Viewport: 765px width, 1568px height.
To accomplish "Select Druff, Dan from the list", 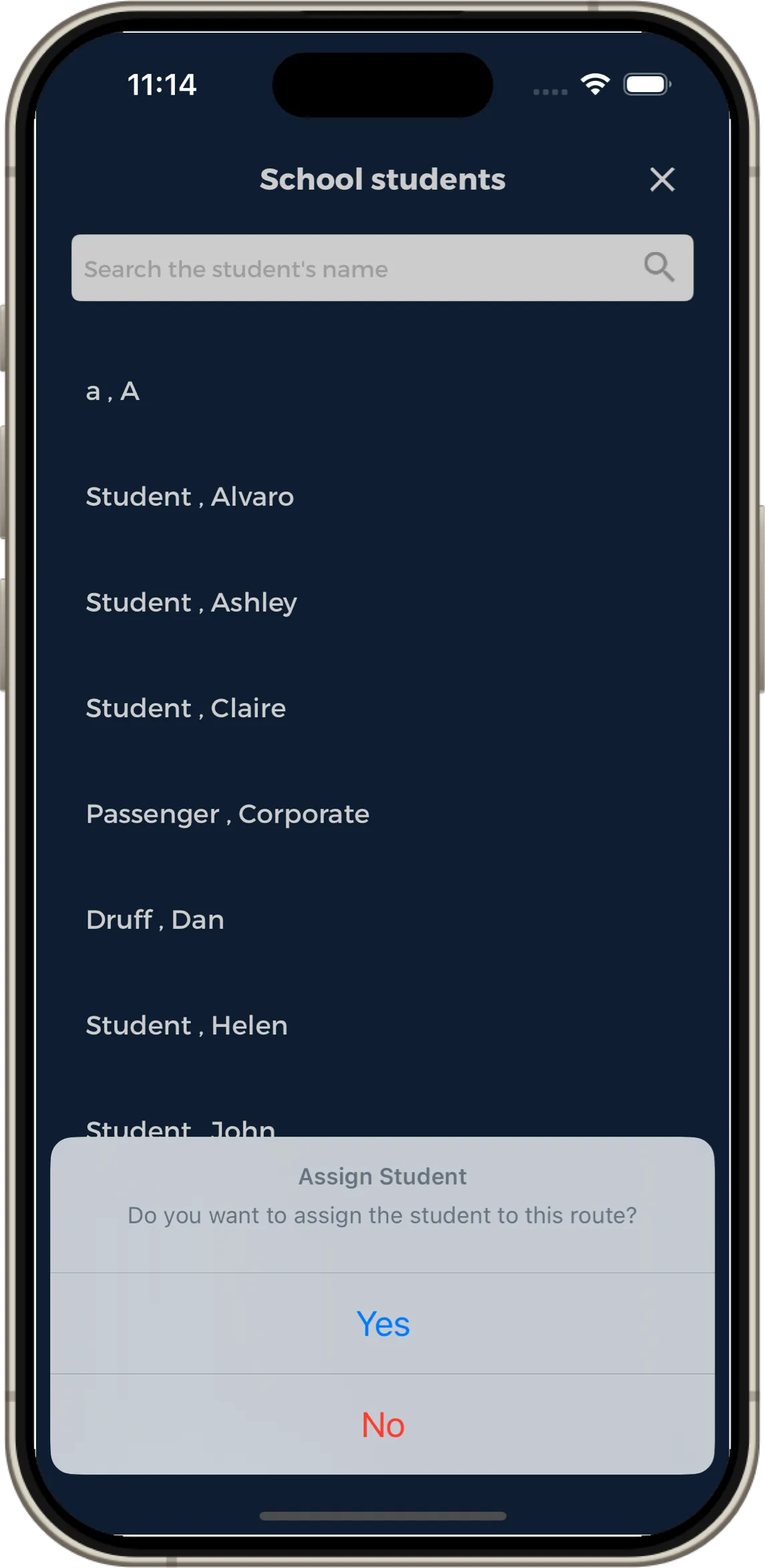I will tap(155, 919).
